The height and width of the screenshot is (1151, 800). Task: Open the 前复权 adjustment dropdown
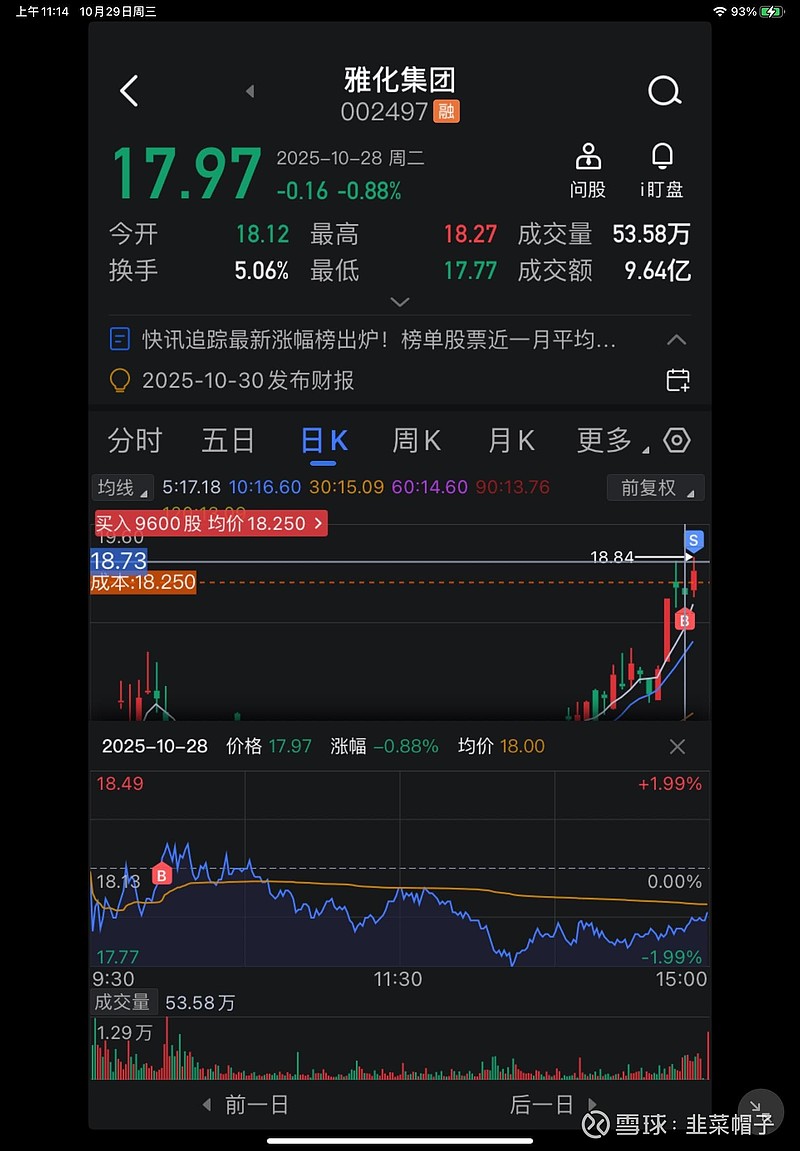click(x=655, y=488)
